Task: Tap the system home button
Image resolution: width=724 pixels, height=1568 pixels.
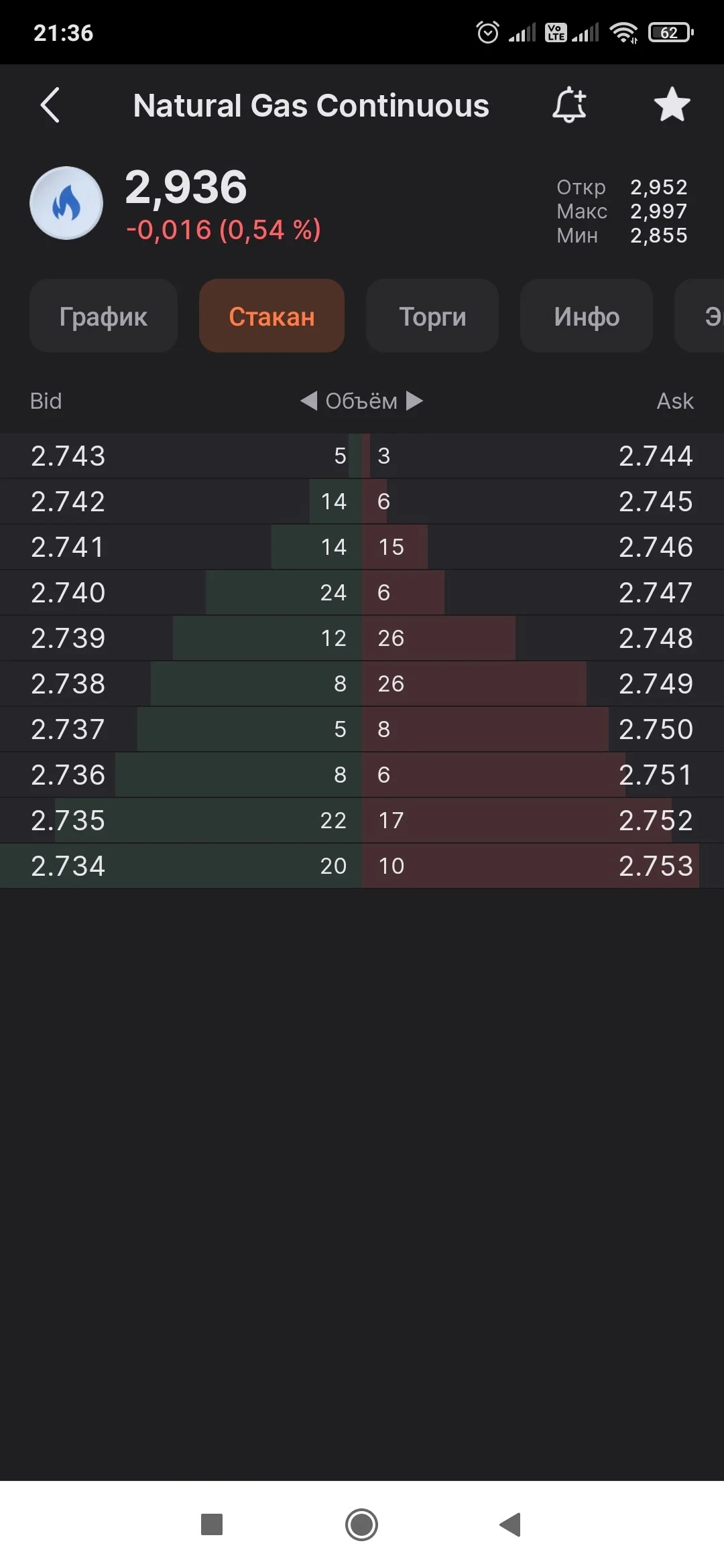Action: pyautogui.click(x=361, y=1524)
